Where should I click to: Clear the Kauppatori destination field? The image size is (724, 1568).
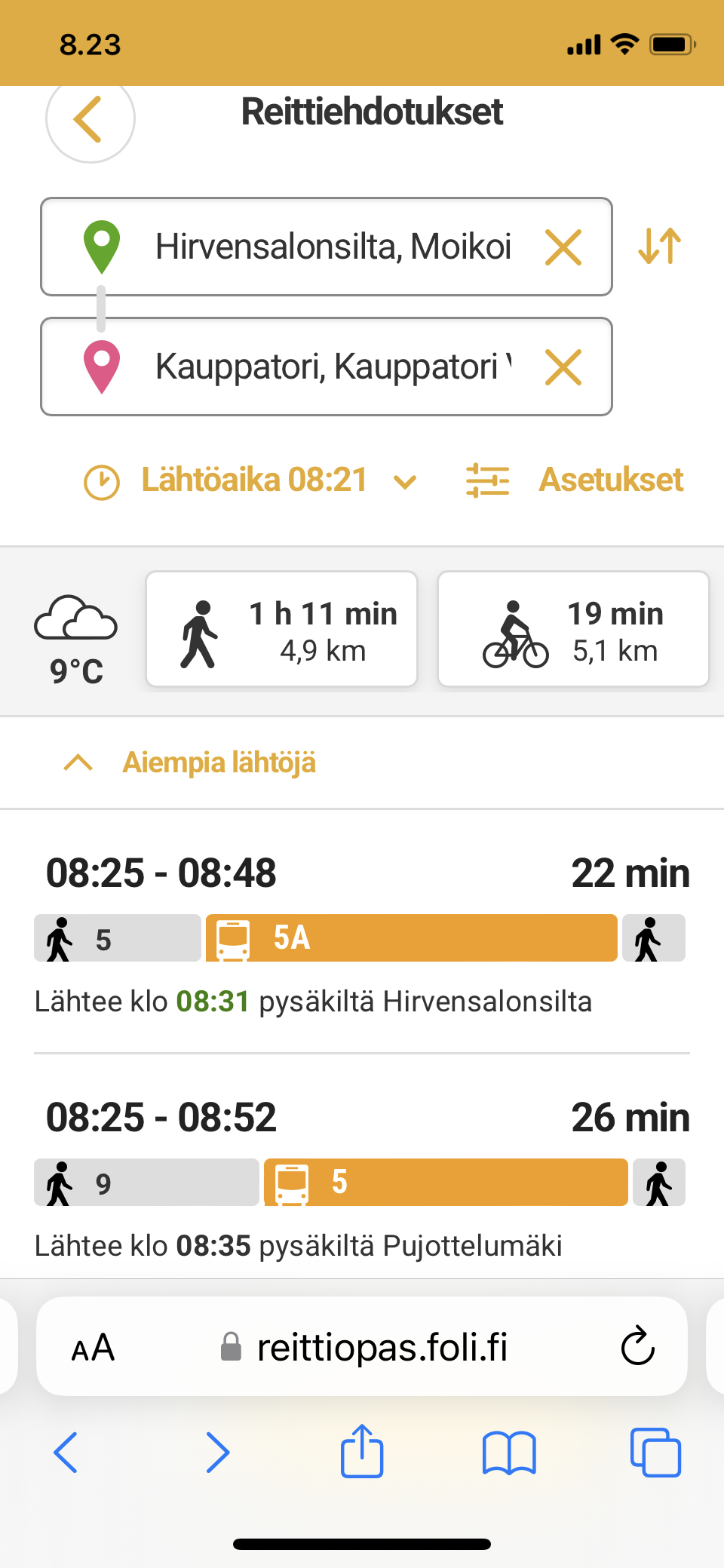[x=563, y=367]
